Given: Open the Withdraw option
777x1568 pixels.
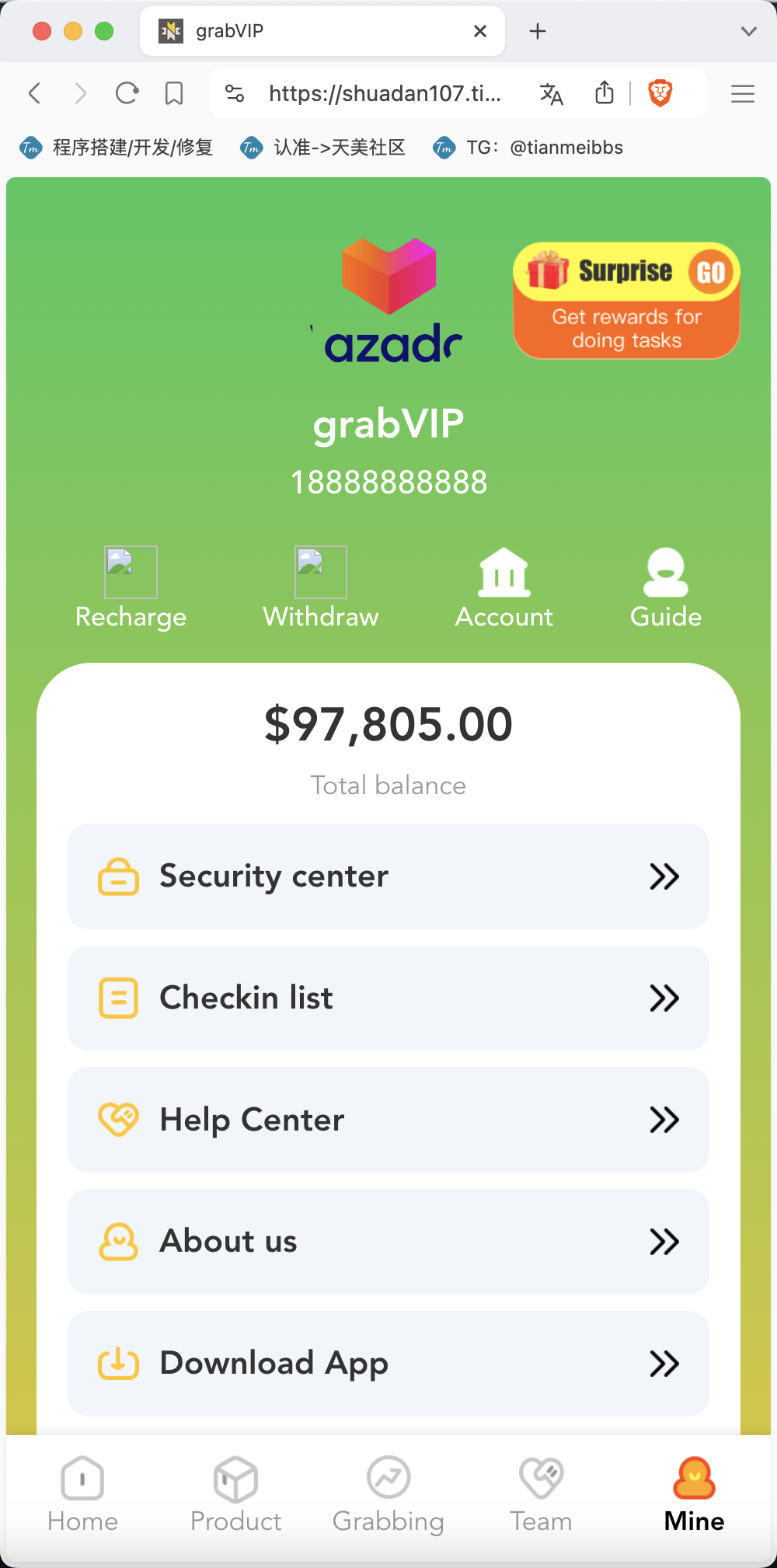Looking at the screenshot, I should click(321, 587).
